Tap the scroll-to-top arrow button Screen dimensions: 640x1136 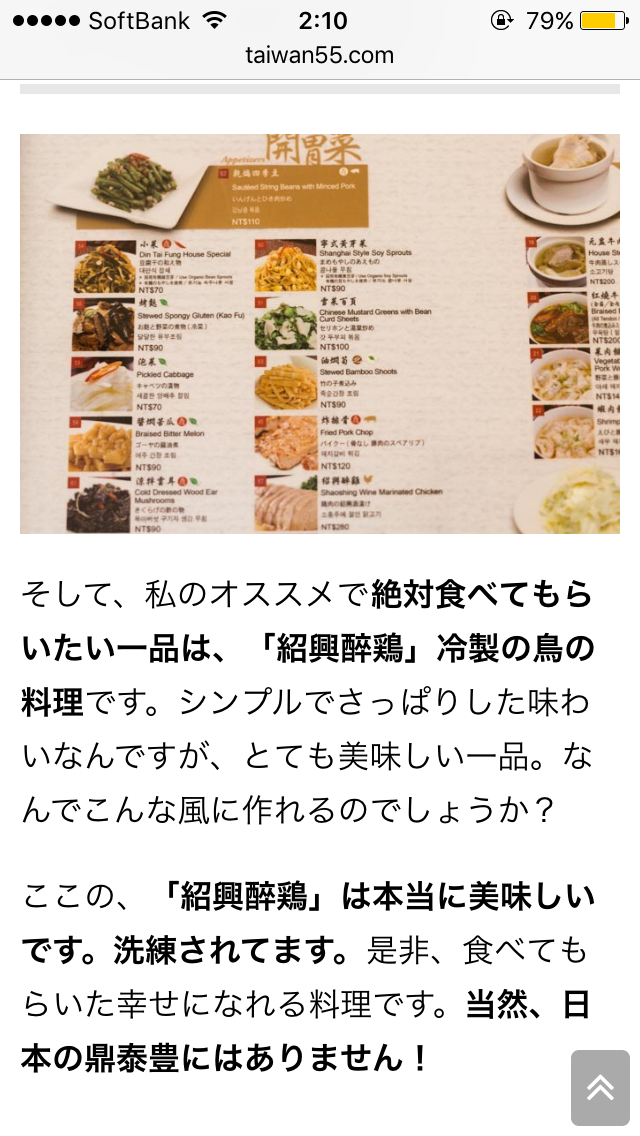click(x=600, y=1087)
